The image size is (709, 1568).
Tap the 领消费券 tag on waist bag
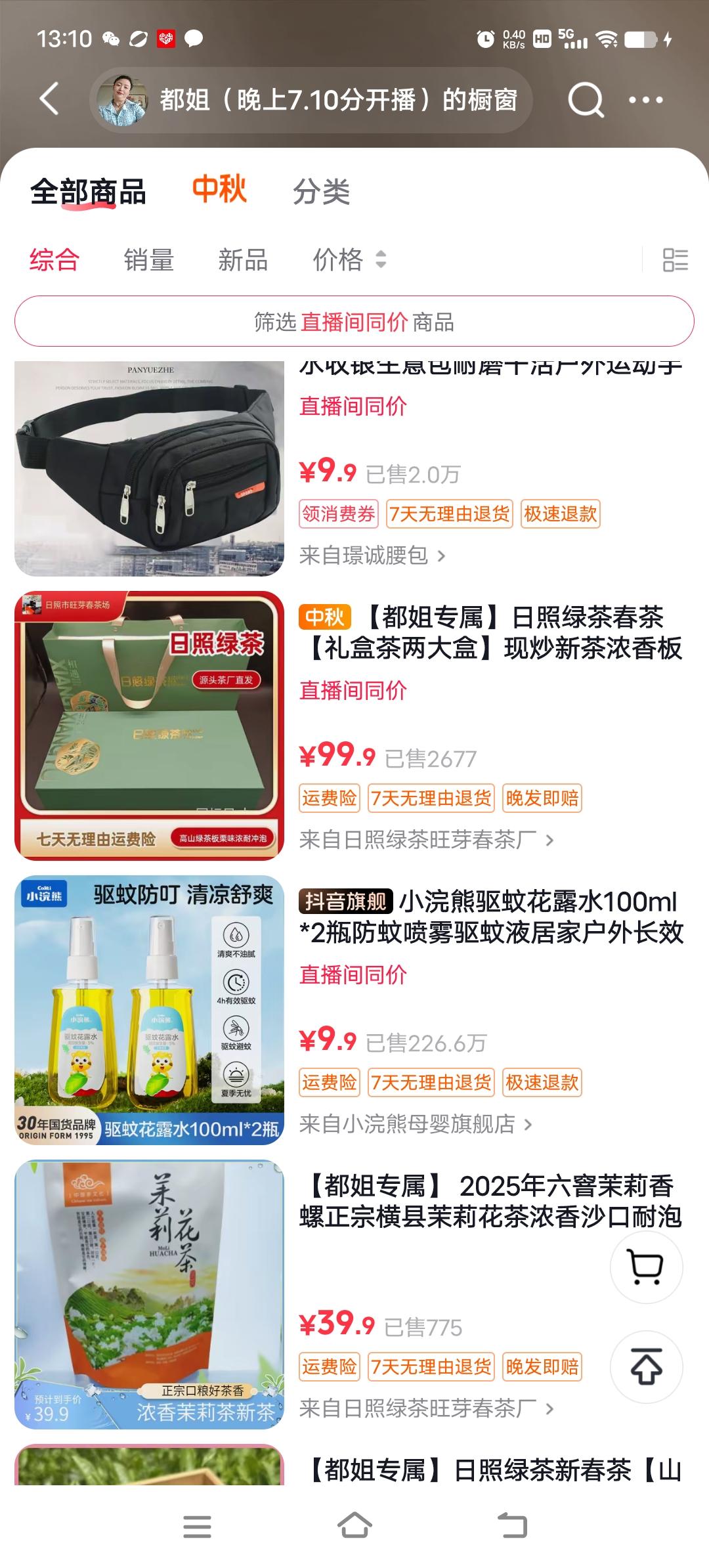[338, 513]
